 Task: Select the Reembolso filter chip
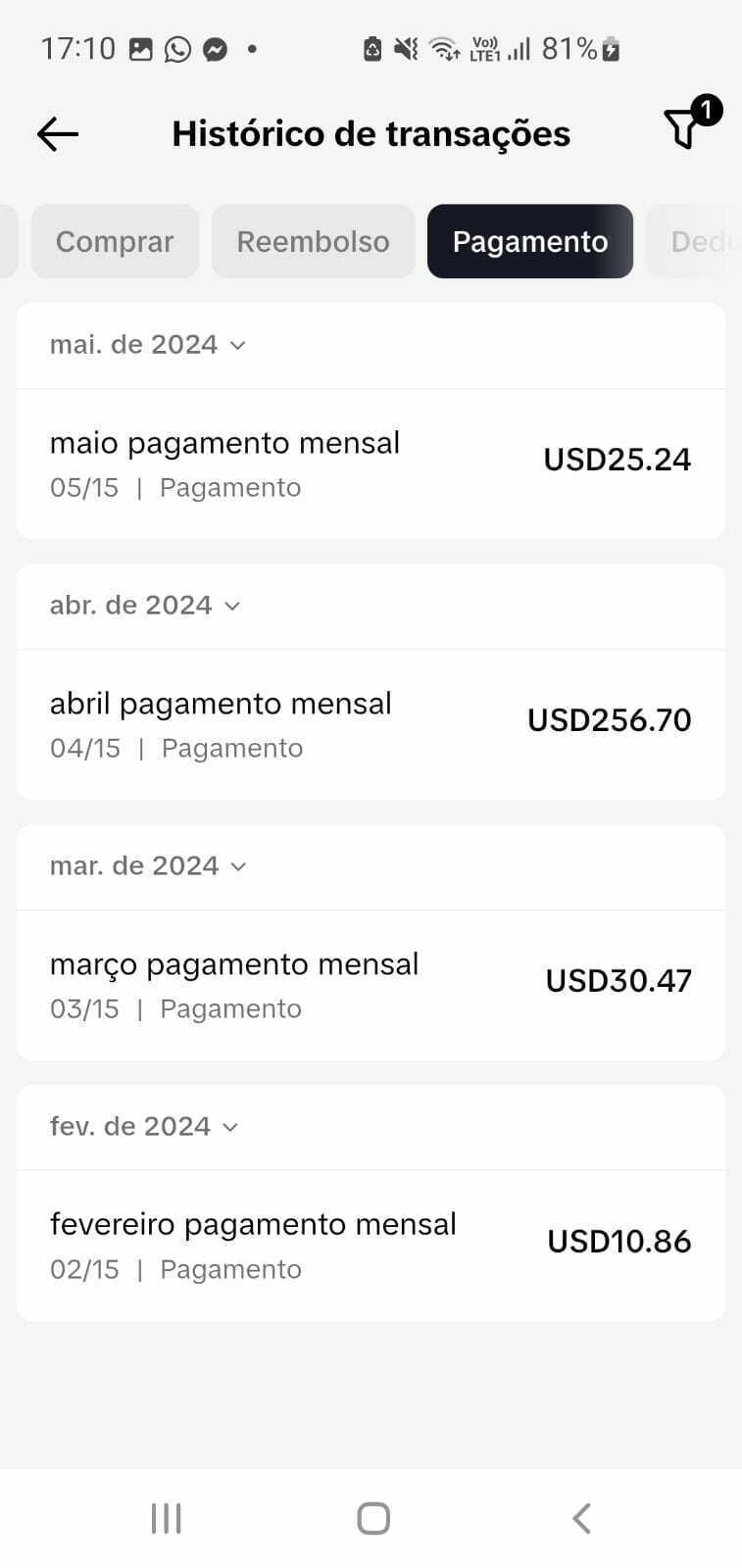tap(313, 241)
